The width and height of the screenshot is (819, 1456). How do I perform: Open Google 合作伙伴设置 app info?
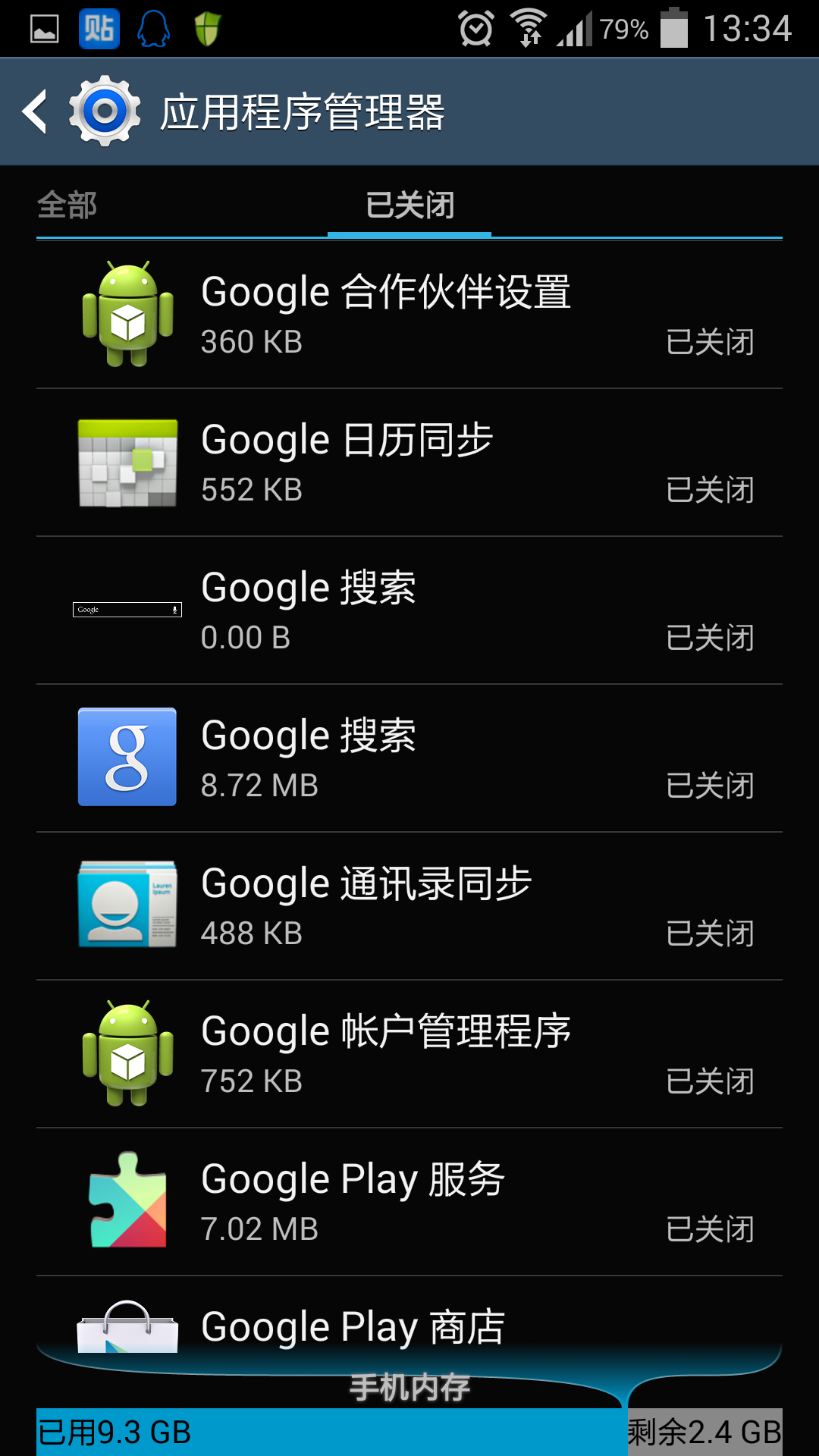pyautogui.click(x=409, y=315)
